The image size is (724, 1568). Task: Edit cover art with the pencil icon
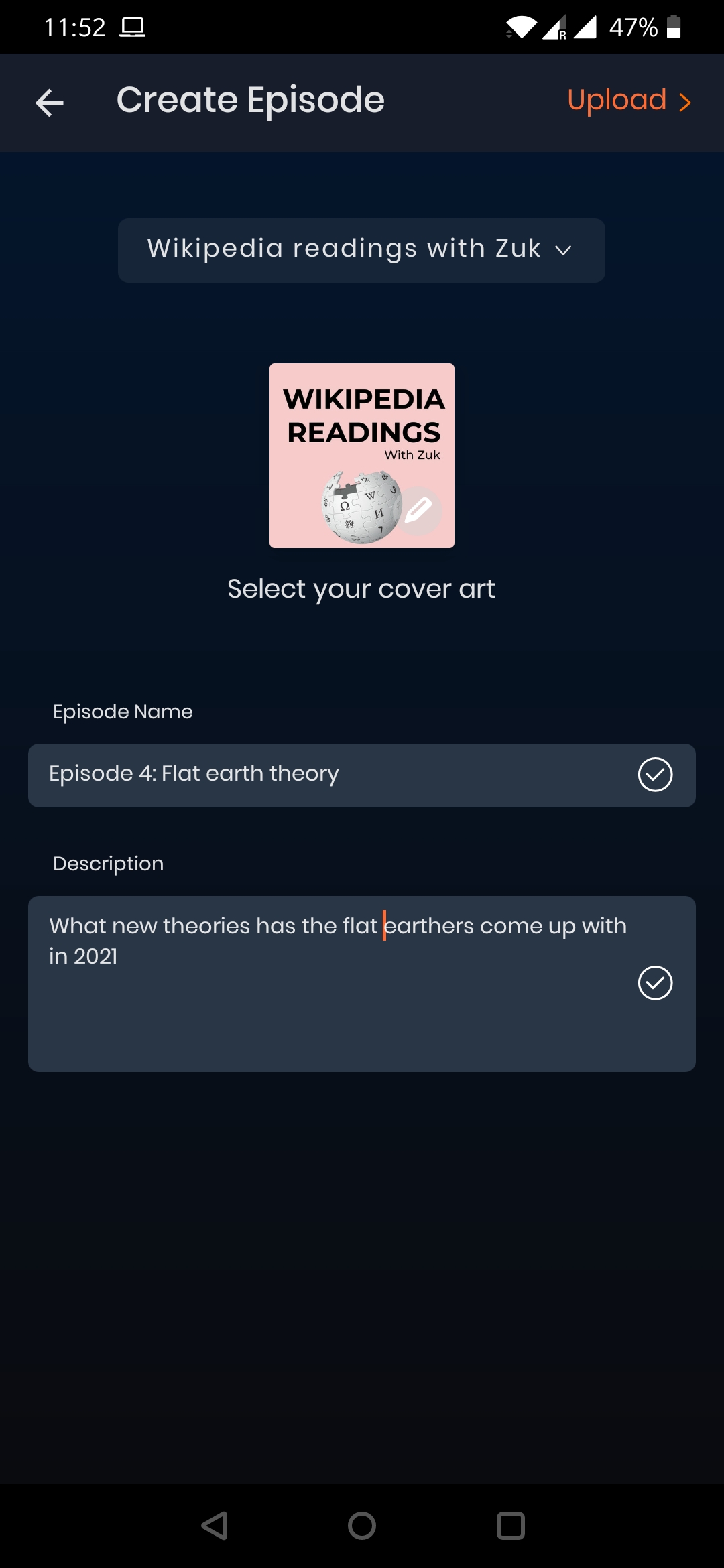[418, 511]
